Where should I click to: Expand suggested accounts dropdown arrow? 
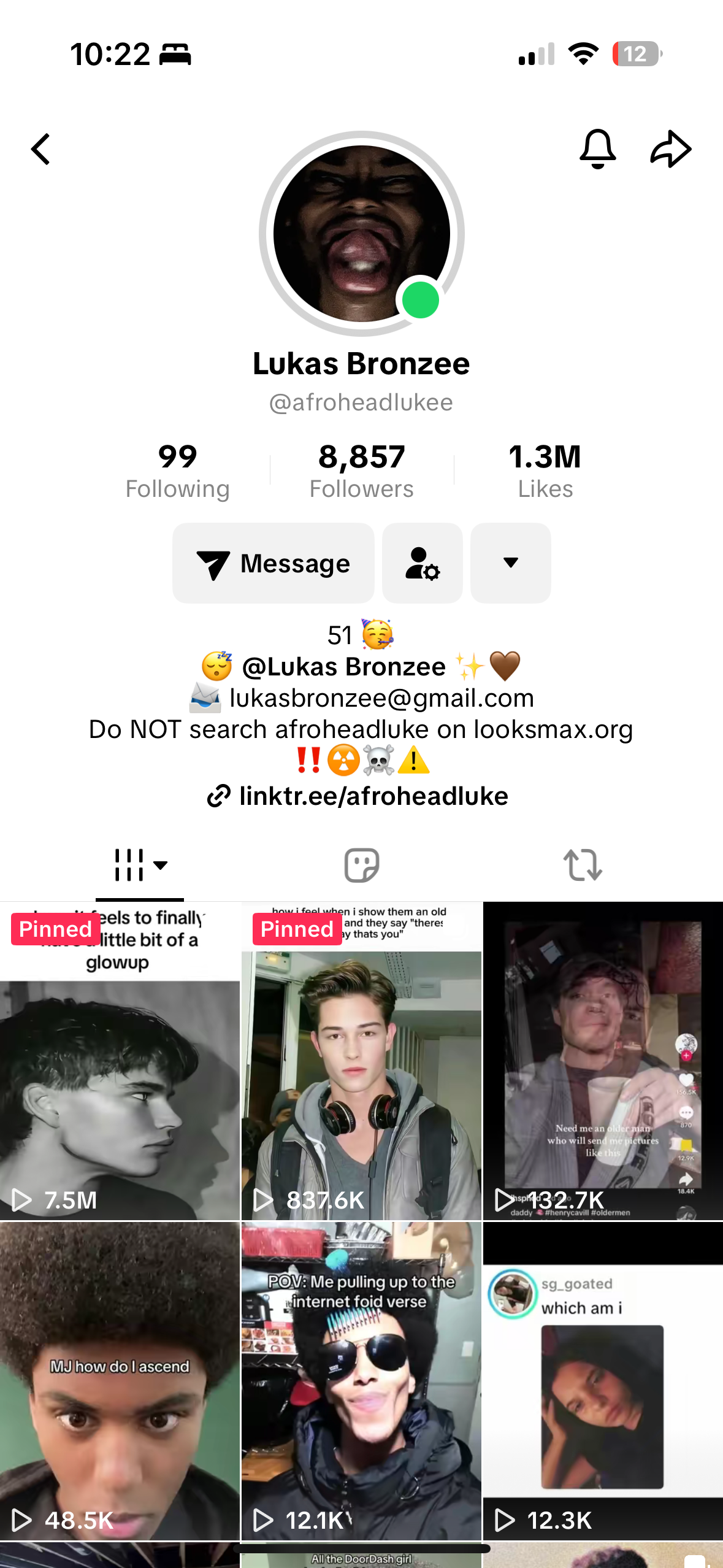tap(510, 563)
